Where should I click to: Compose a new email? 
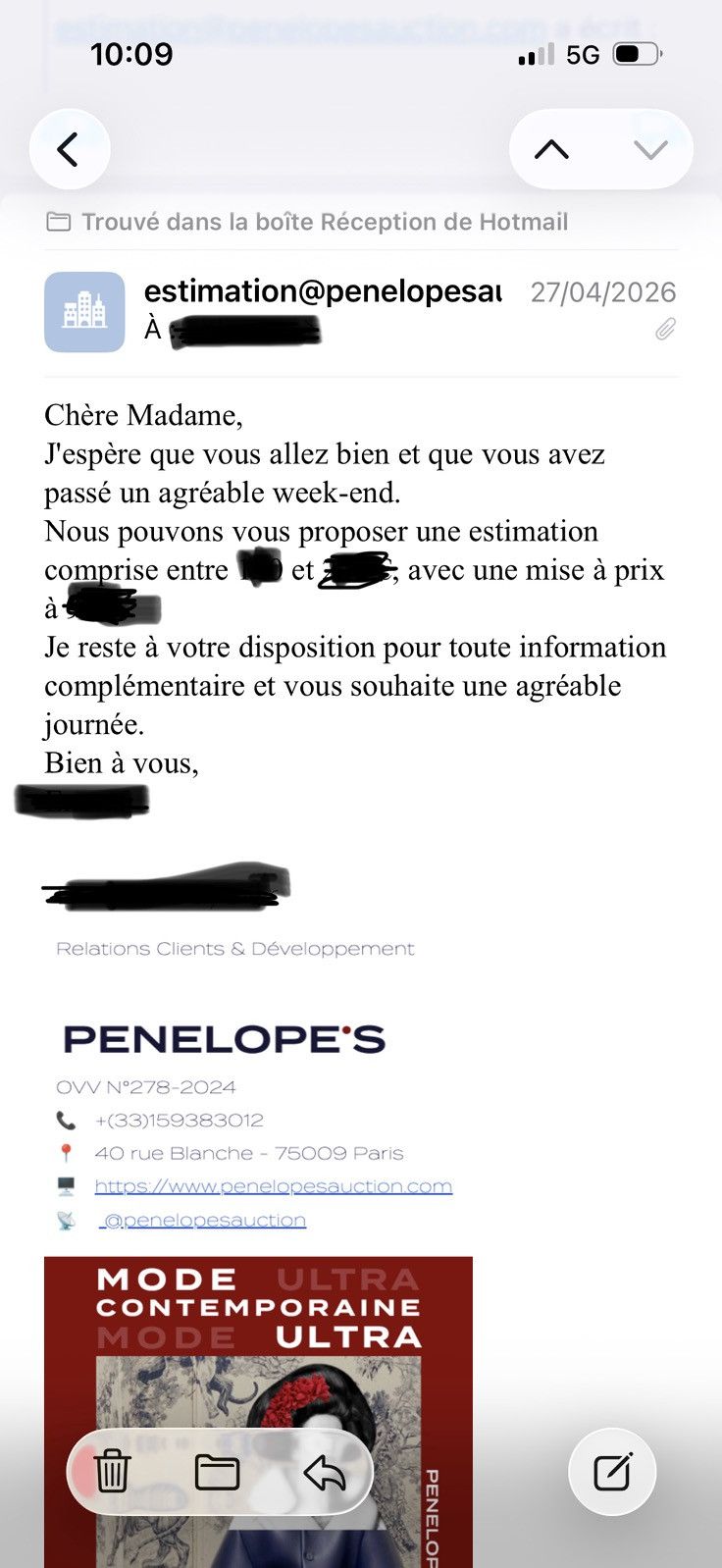612,1472
